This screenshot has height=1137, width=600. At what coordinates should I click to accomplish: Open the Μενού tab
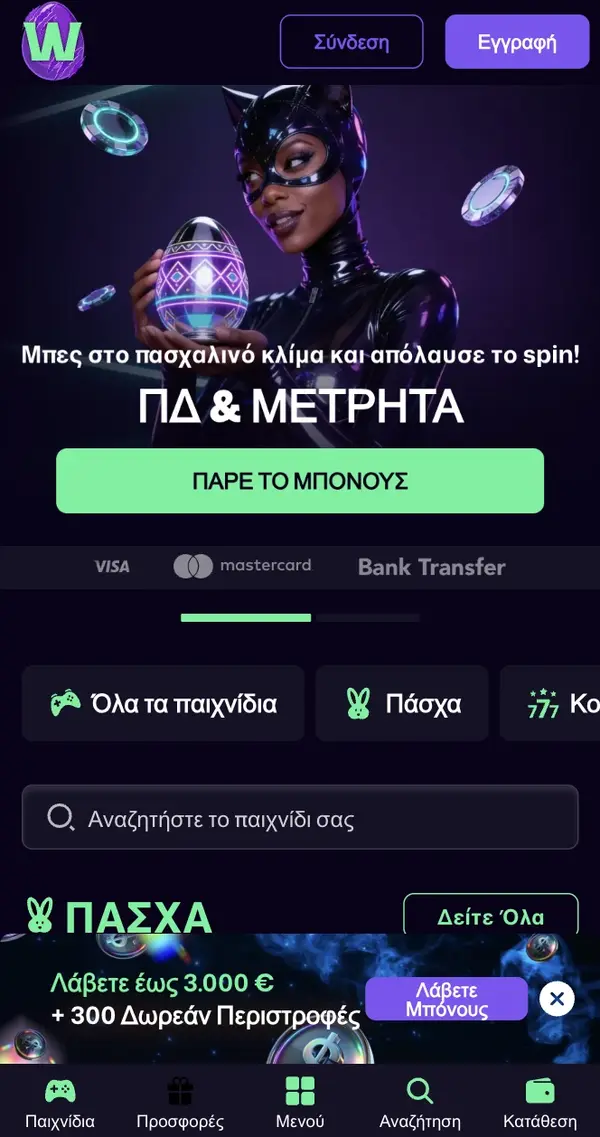point(300,1102)
